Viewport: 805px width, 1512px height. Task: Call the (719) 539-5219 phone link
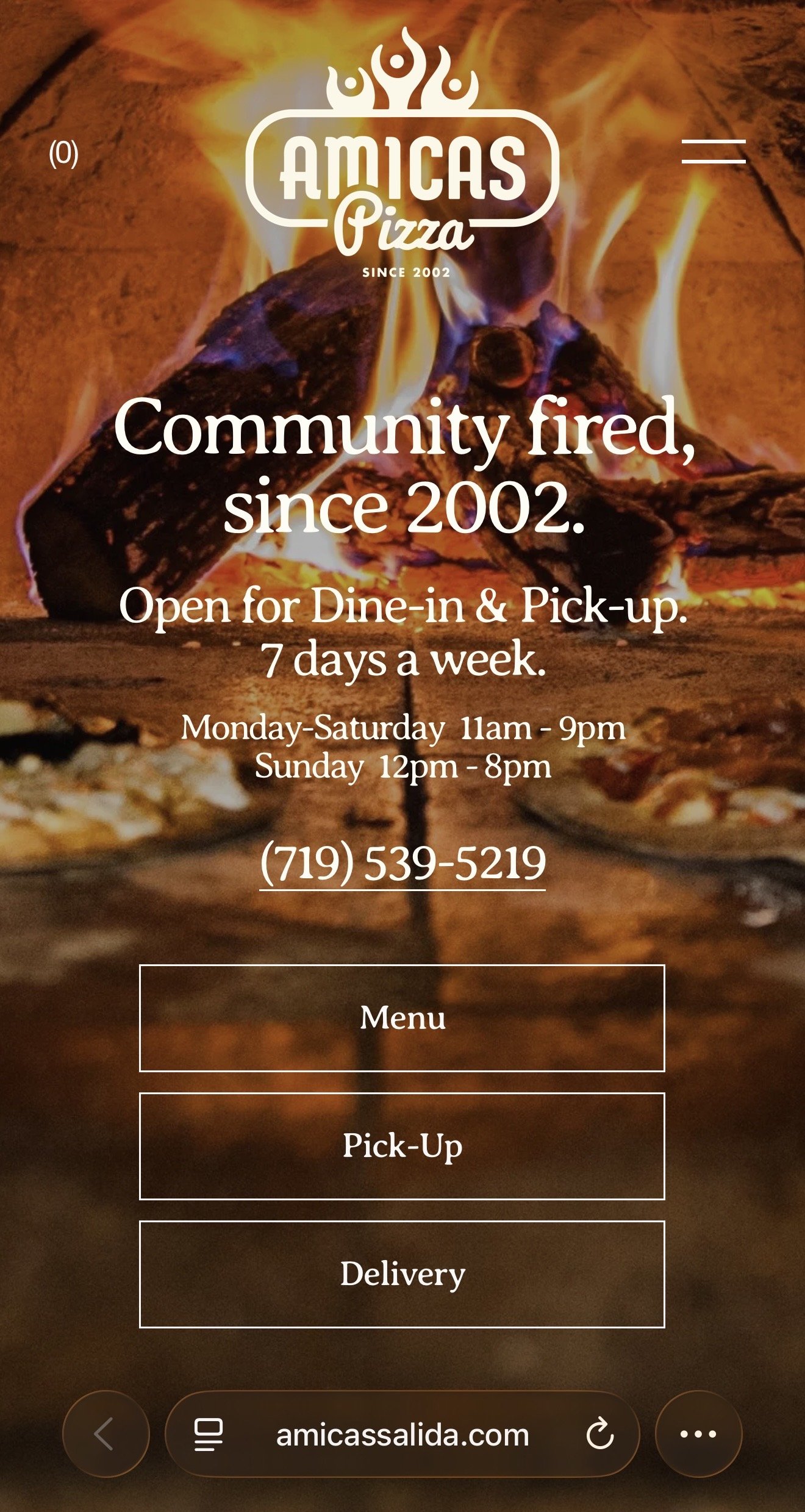click(402, 864)
